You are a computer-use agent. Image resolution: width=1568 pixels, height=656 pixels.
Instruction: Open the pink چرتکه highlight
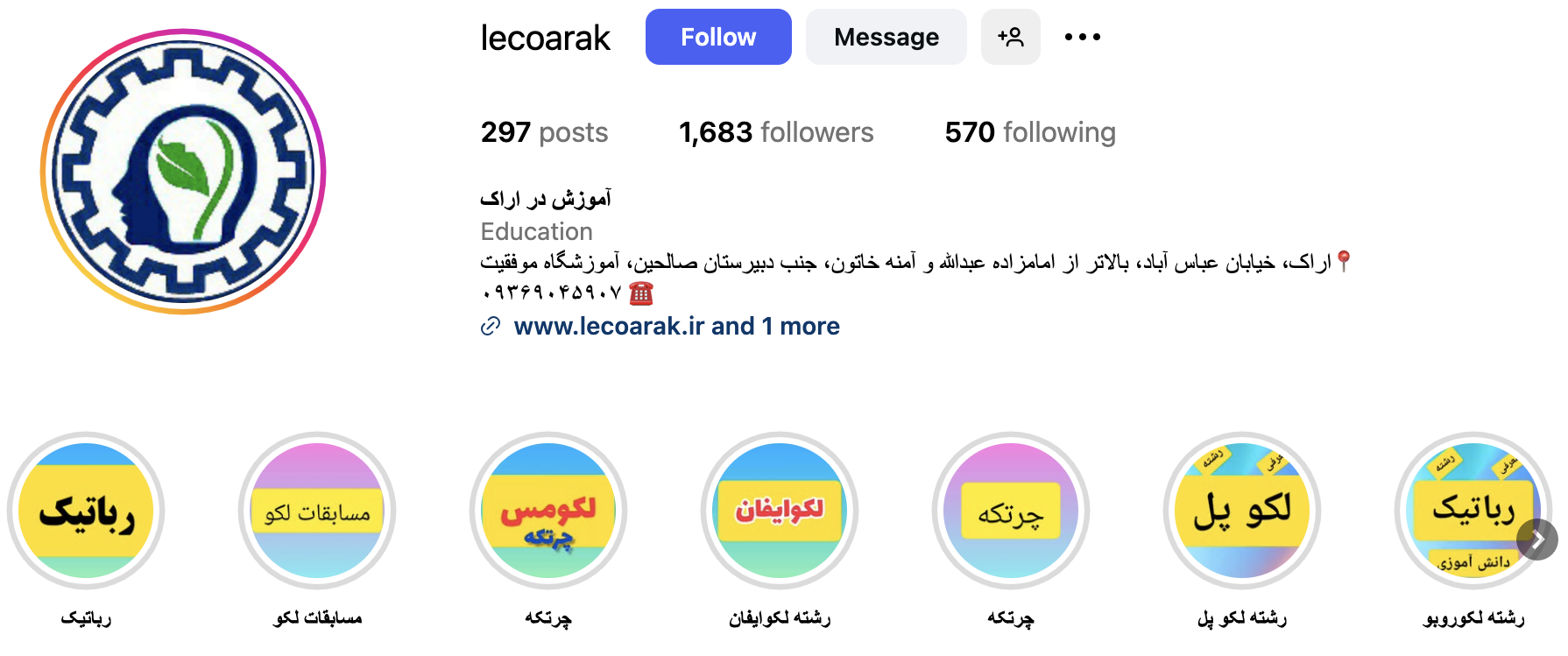1011,511
